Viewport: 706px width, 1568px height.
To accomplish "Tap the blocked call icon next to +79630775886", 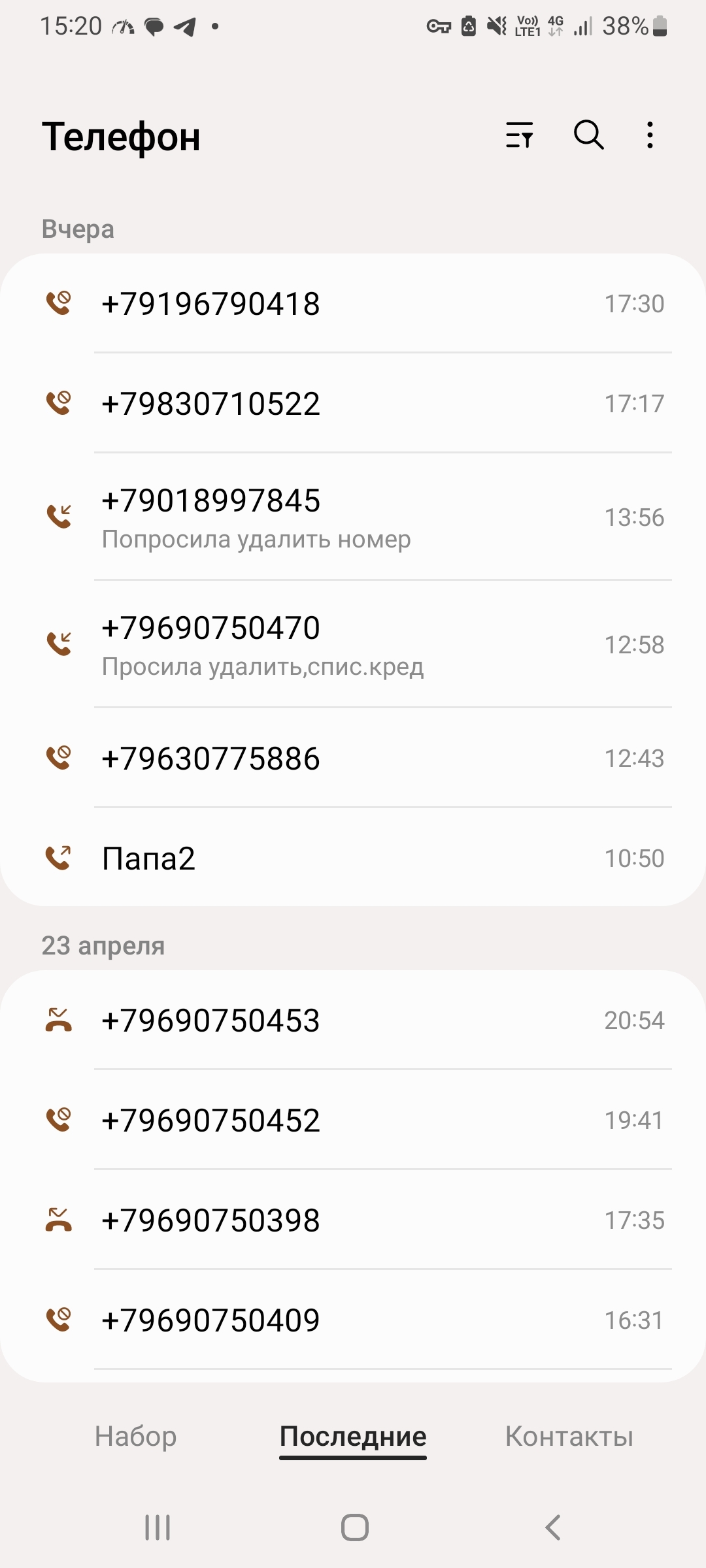I will [59, 759].
